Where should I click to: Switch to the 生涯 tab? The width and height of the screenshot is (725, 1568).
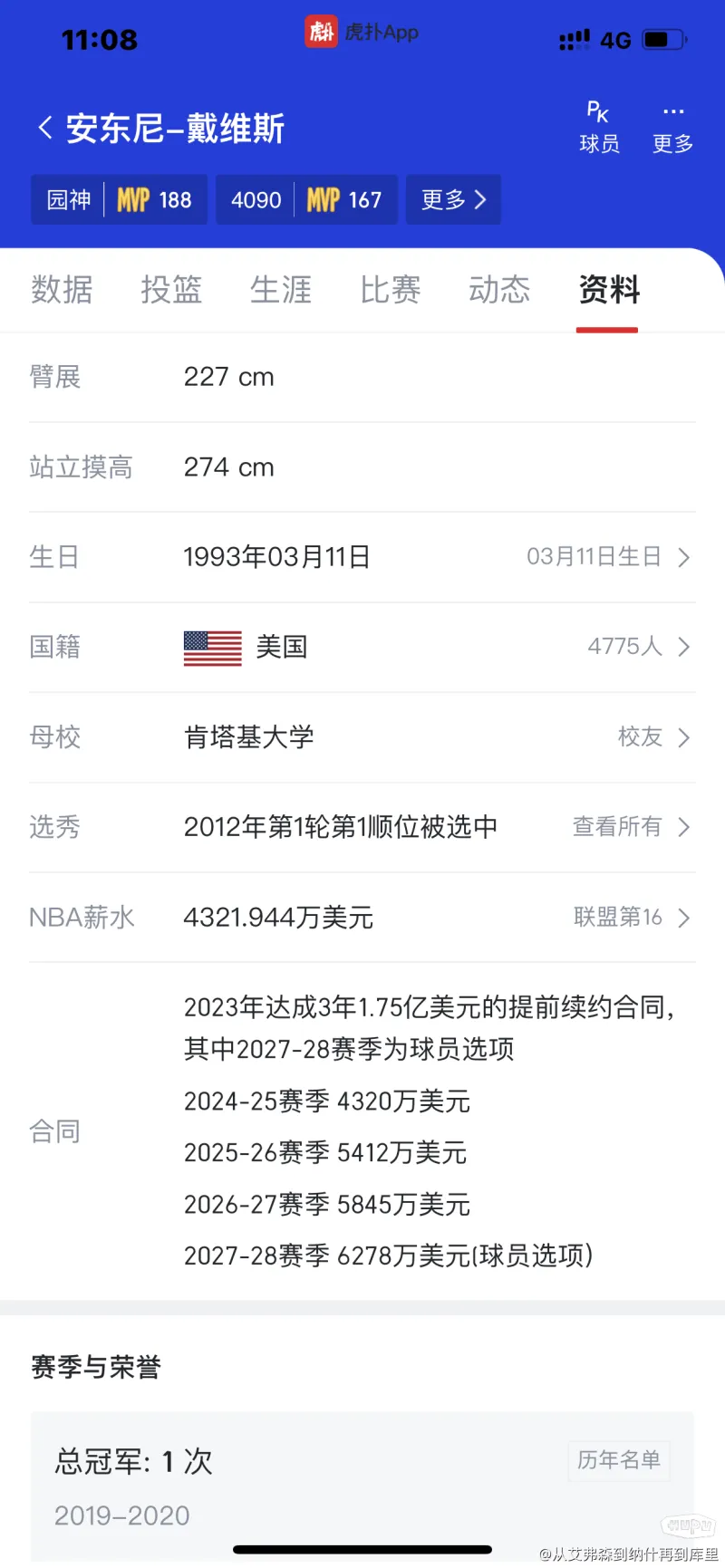coord(281,290)
